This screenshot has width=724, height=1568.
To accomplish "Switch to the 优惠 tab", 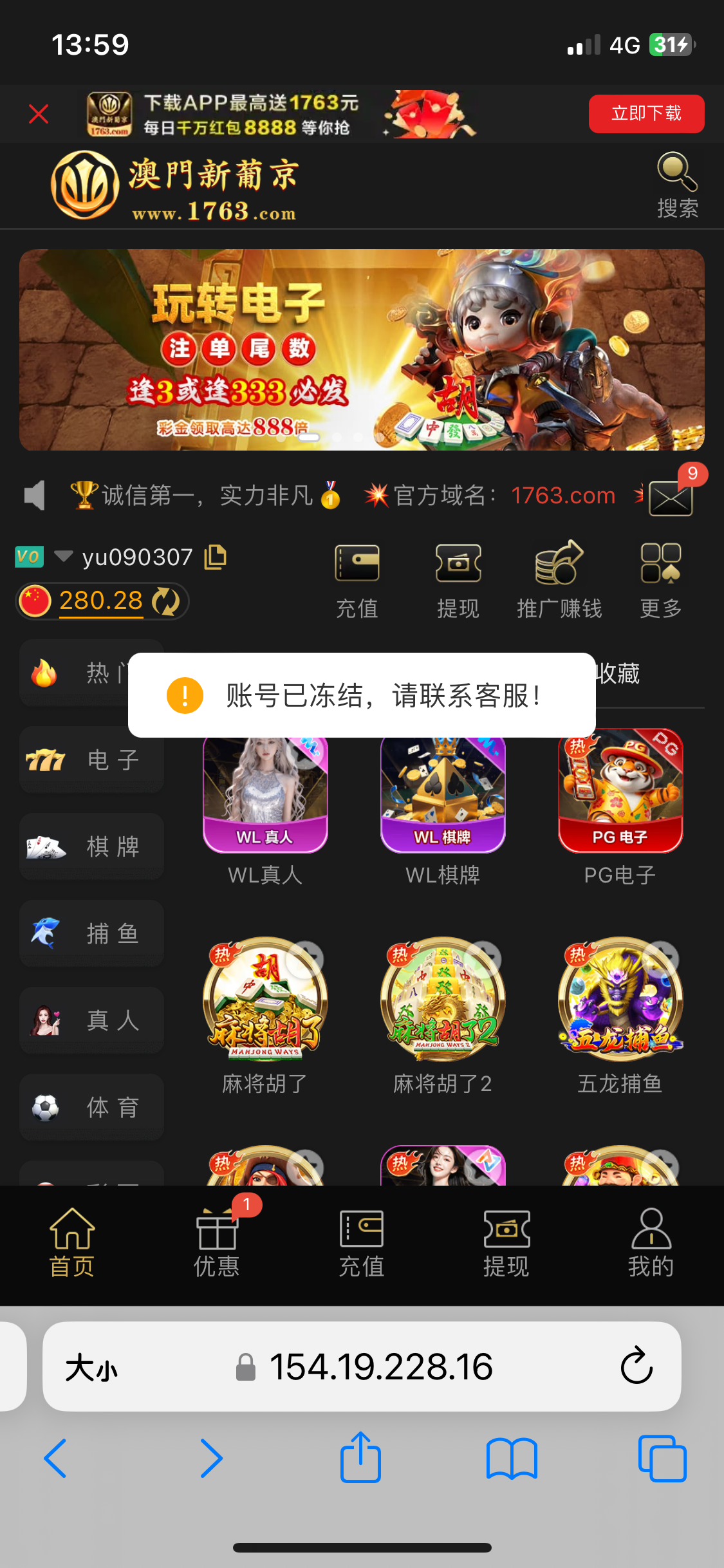I will tap(217, 1242).
